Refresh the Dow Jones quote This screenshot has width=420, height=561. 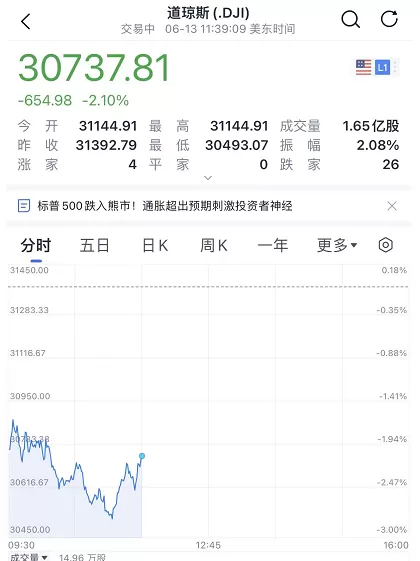click(389, 19)
